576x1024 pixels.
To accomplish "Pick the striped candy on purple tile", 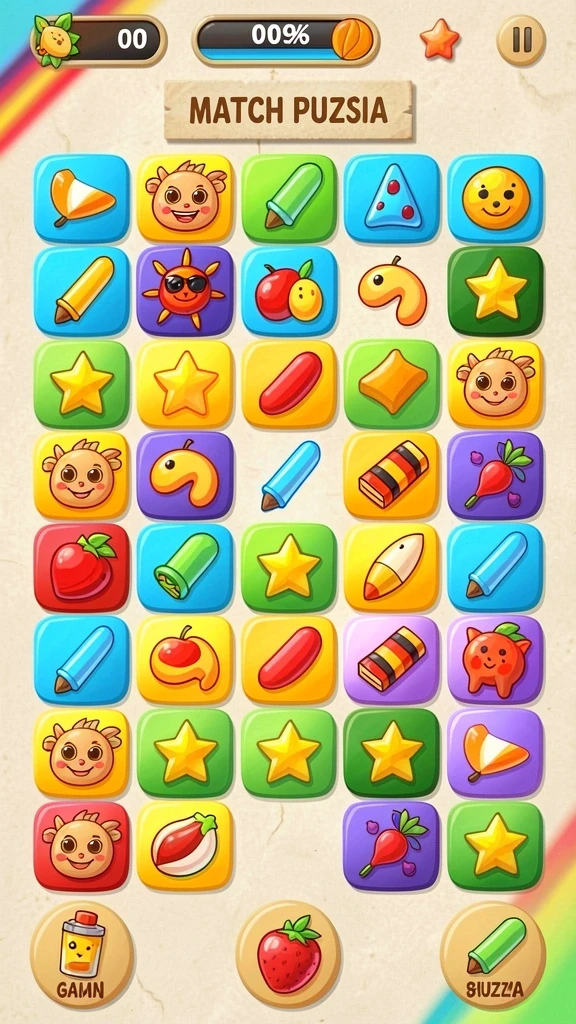I will click(x=392, y=660).
